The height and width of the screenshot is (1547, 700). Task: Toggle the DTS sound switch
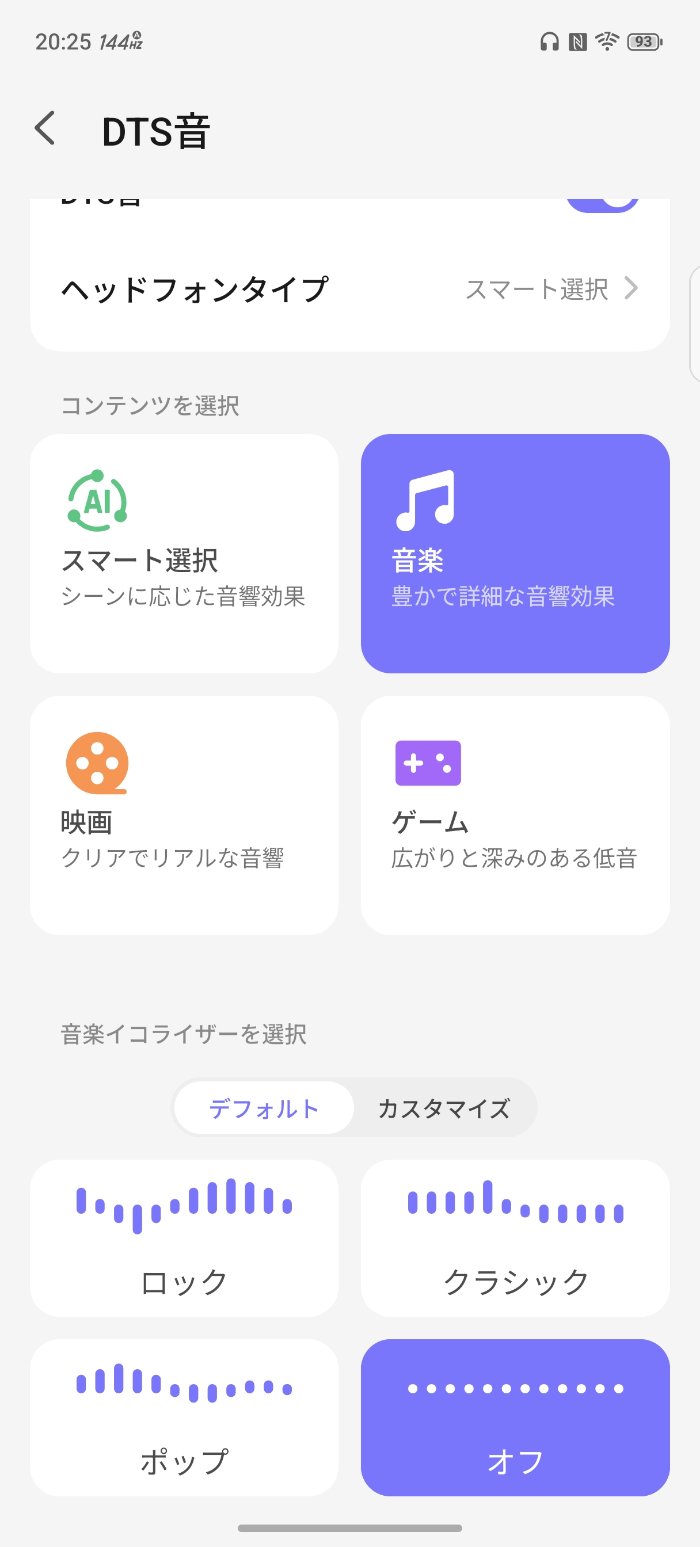coord(603,203)
